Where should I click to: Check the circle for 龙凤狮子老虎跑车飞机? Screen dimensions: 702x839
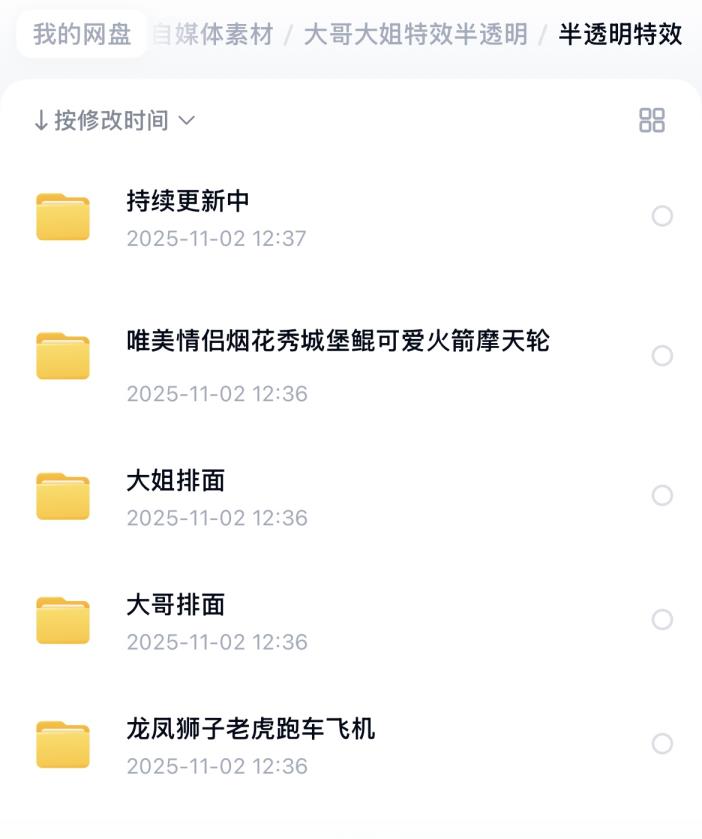coord(662,744)
